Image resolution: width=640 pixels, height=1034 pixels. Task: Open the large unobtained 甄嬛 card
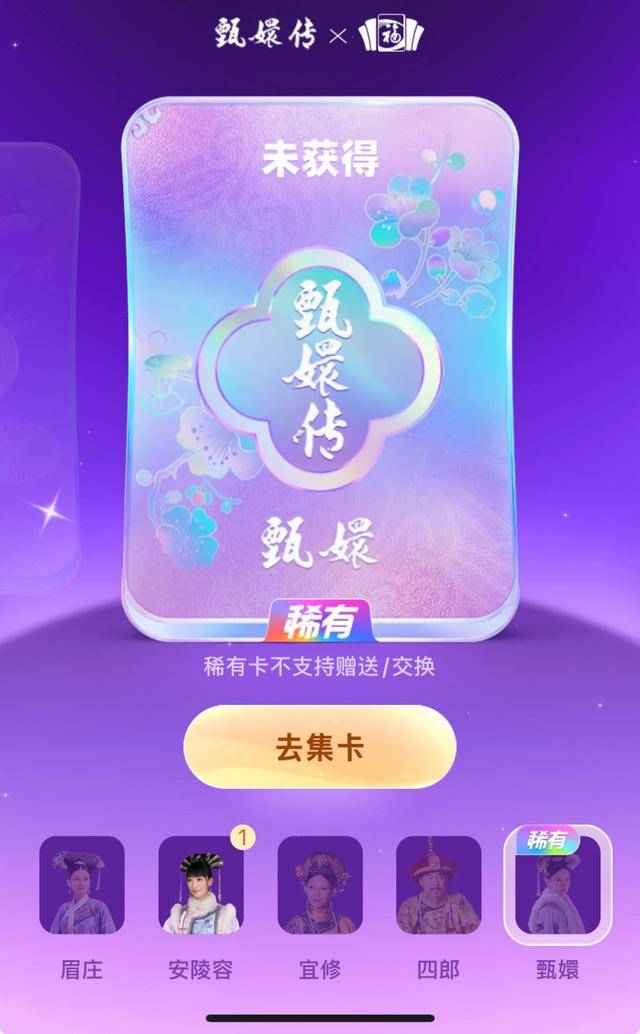(322, 370)
